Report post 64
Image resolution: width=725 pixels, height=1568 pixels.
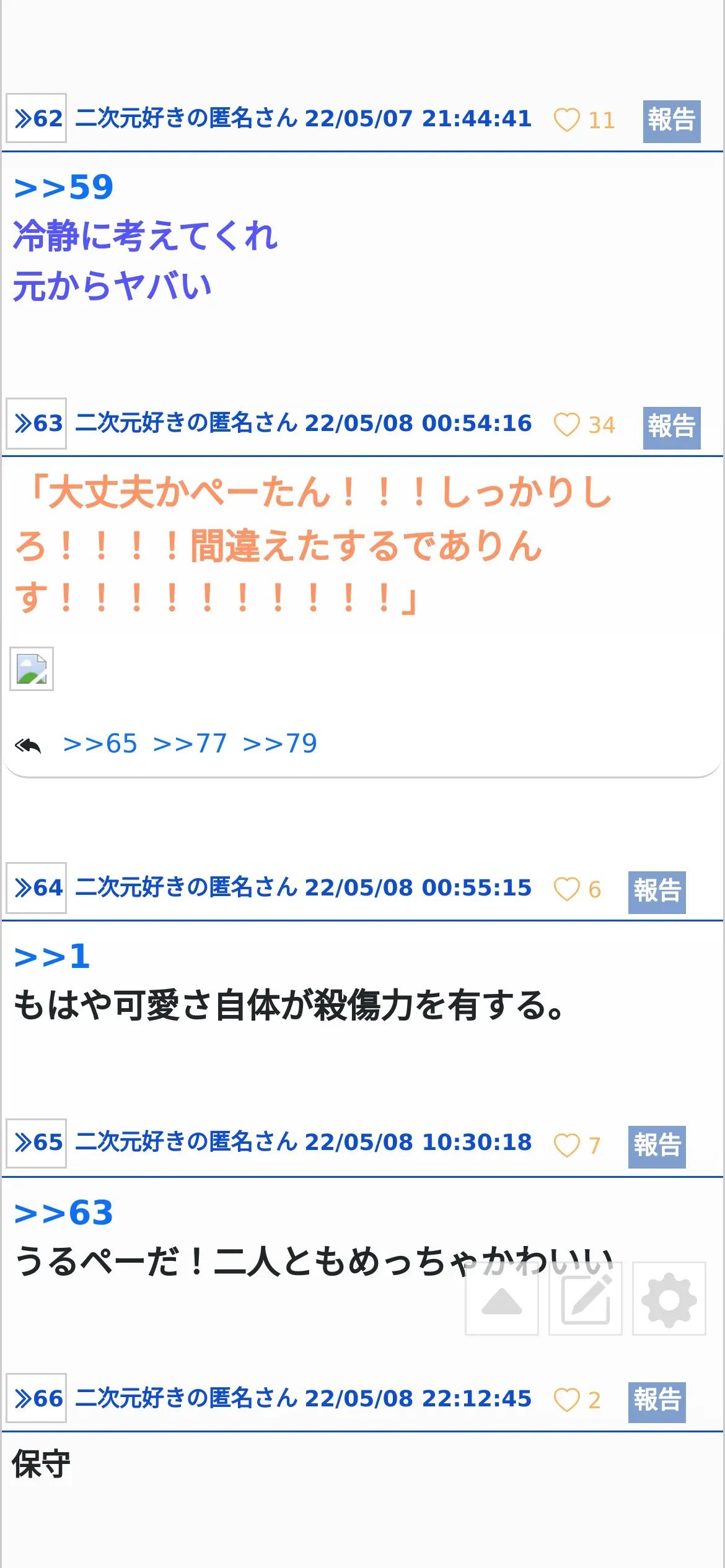point(657,892)
